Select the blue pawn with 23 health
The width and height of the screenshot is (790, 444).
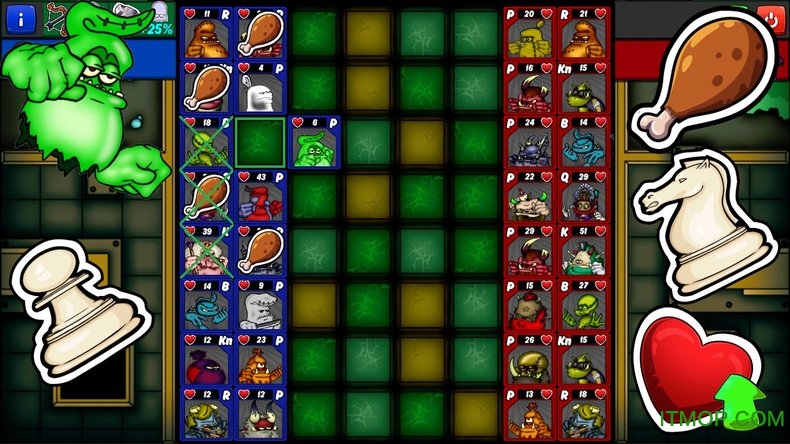click(260, 358)
